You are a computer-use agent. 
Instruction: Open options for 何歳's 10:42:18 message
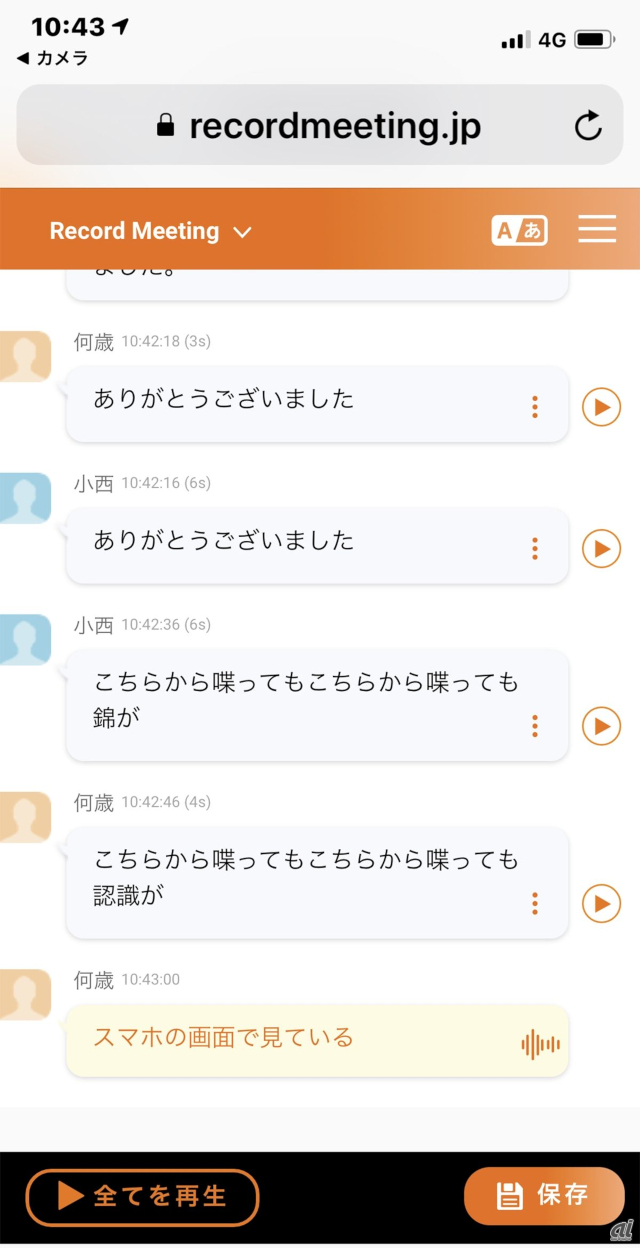(x=535, y=406)
